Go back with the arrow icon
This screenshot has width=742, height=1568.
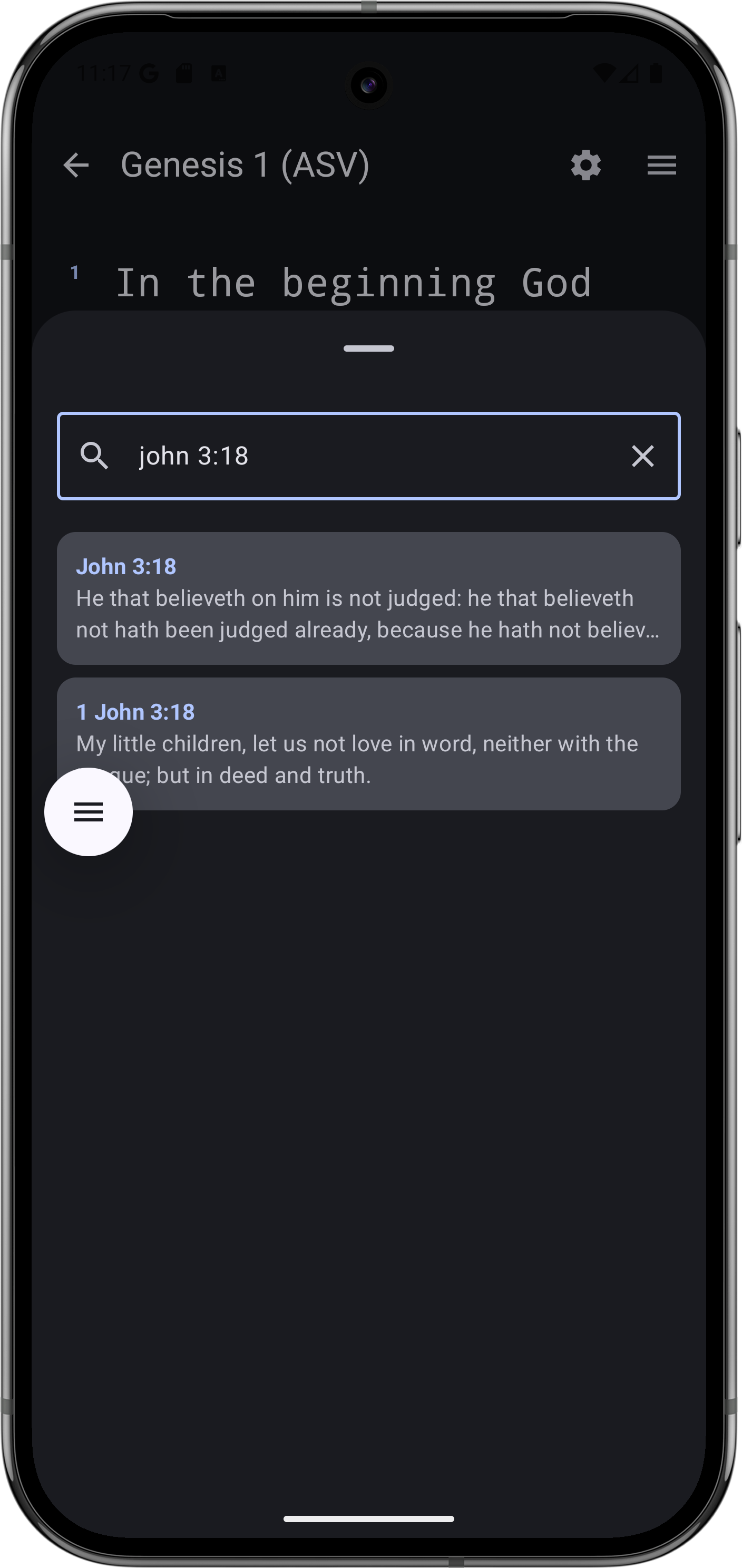(76, 165)
